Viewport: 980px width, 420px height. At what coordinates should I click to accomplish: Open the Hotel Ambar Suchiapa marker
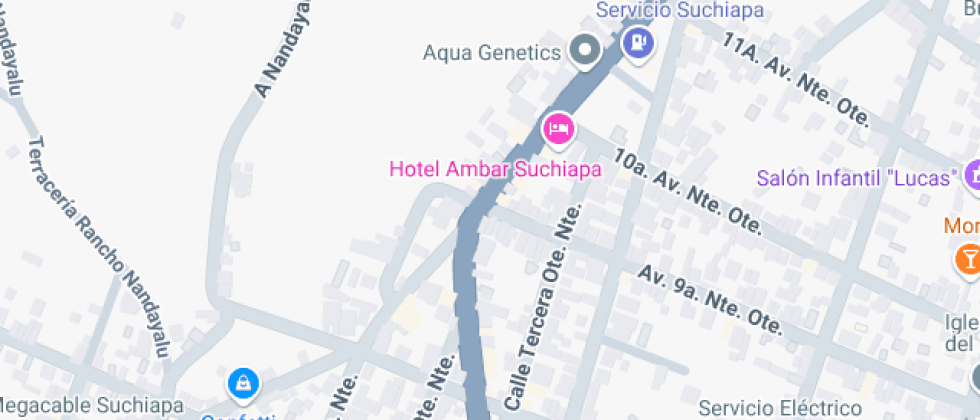tap(557, 129)
